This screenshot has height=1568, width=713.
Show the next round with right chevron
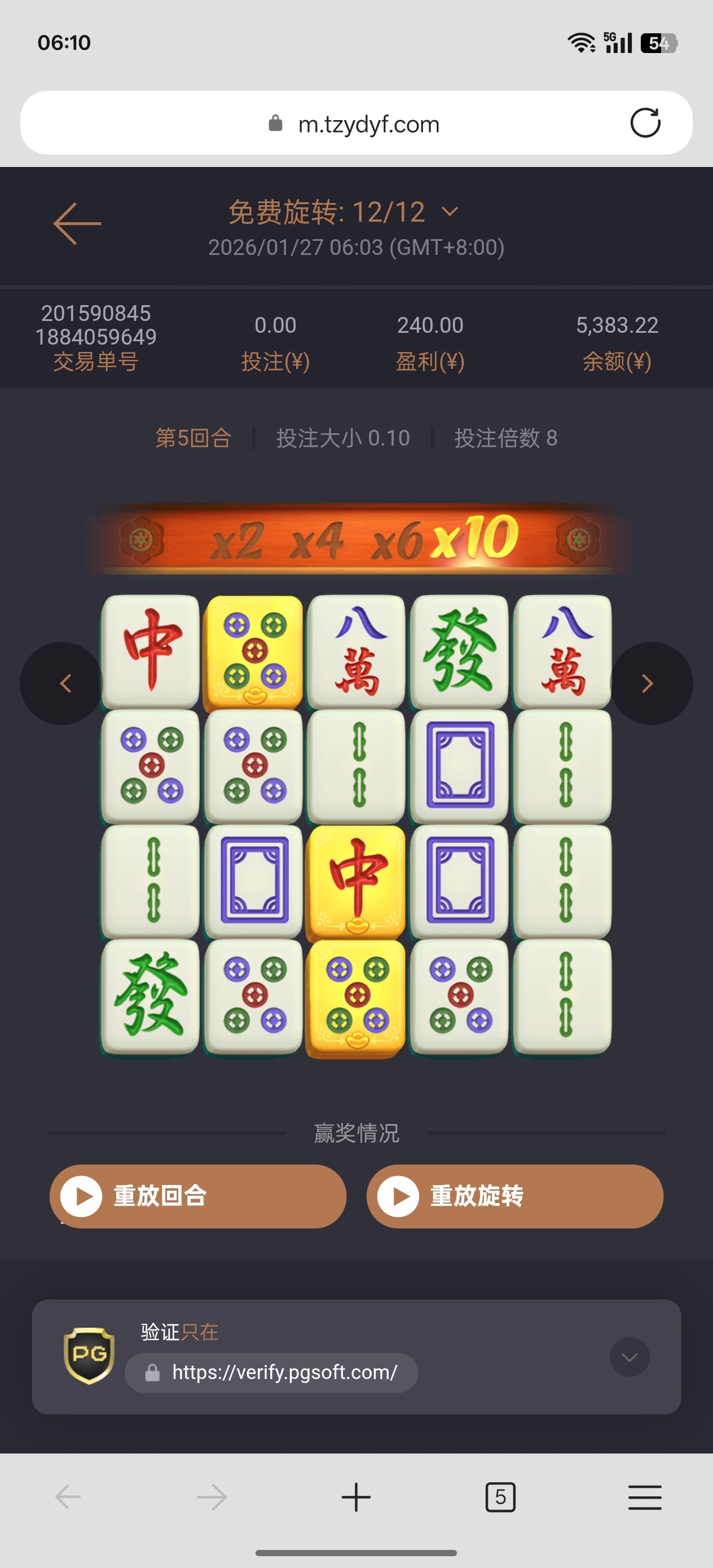[x=648, y=683]
